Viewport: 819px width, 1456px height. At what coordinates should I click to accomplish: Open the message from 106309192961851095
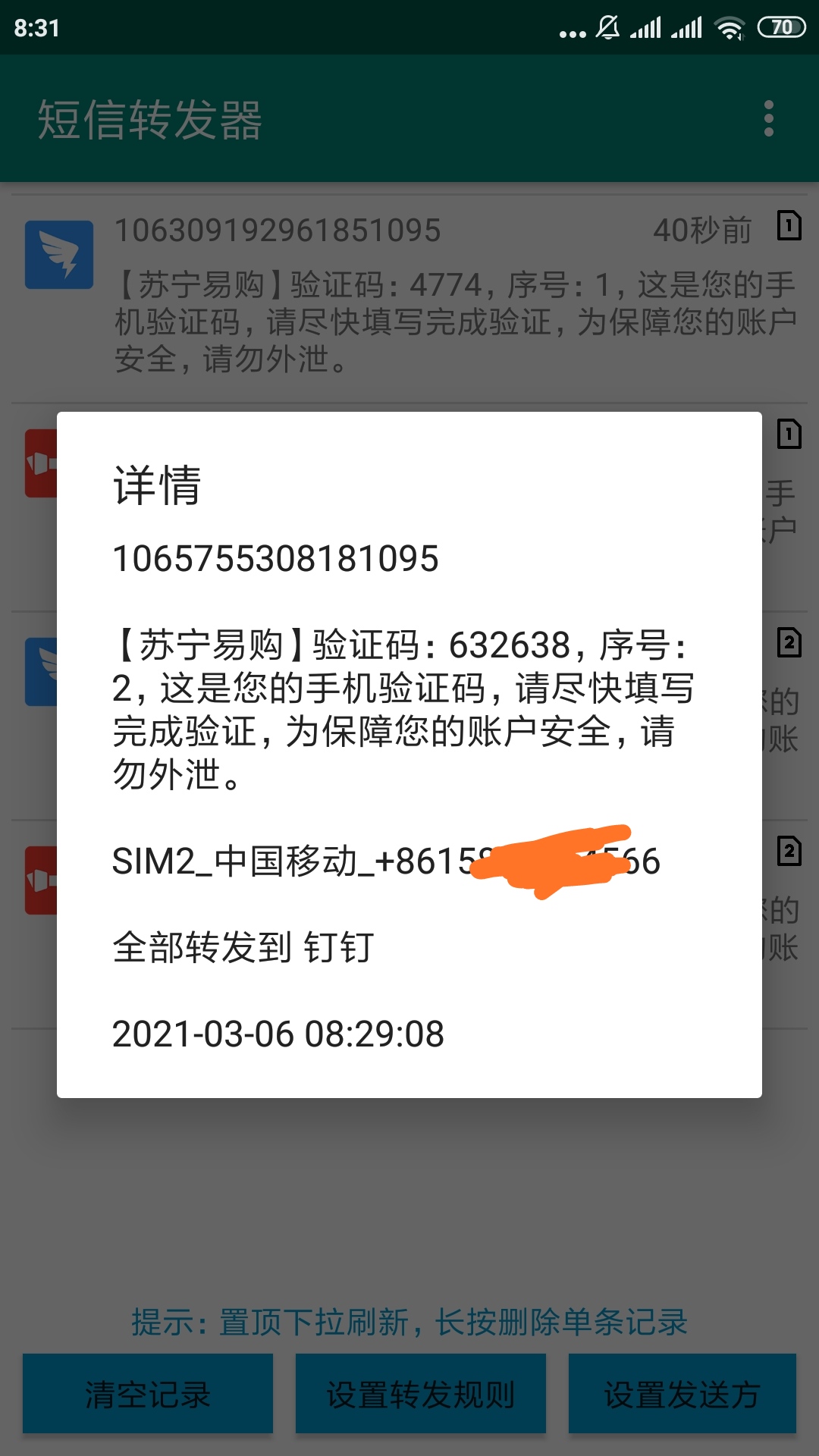tap(409, 298)
